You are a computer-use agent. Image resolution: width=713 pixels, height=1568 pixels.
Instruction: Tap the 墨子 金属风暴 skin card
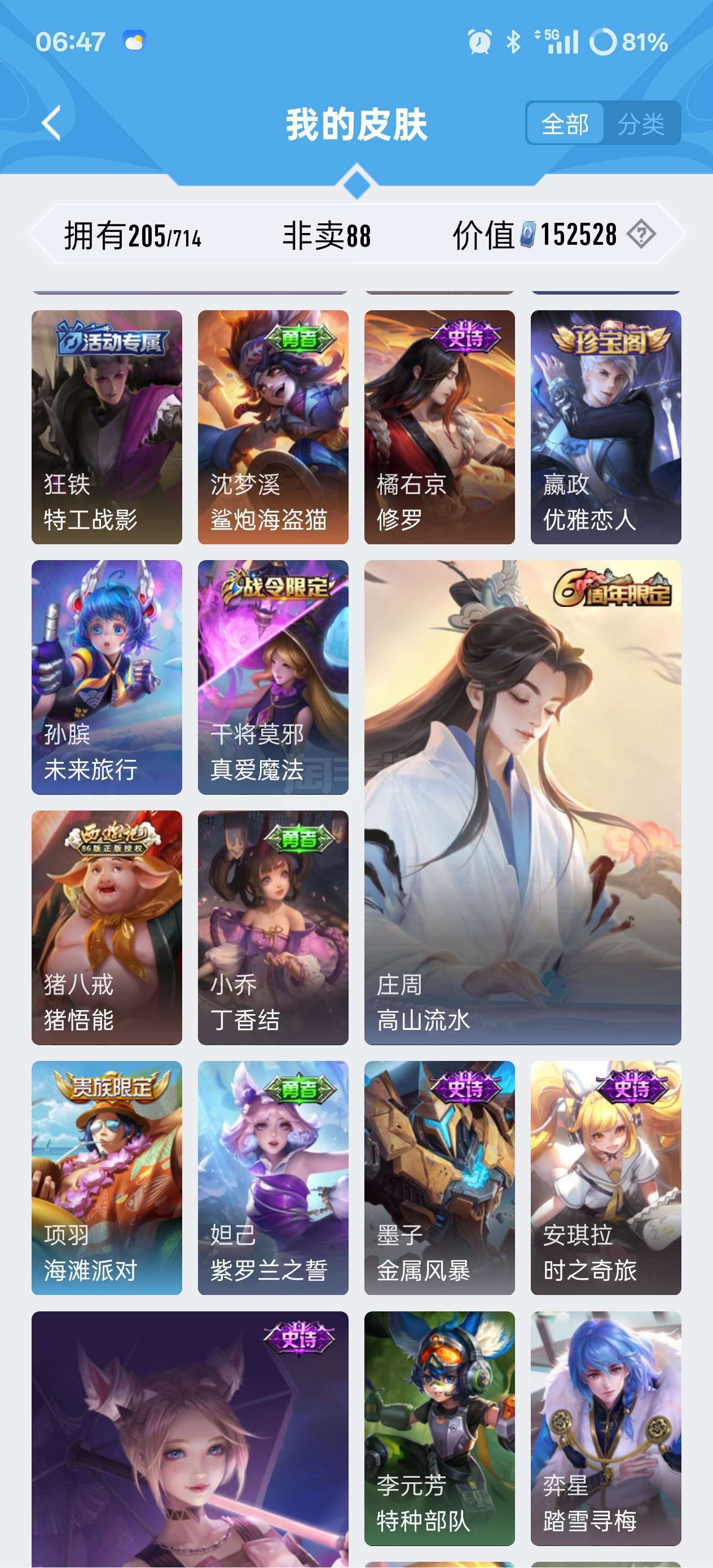439,1178
